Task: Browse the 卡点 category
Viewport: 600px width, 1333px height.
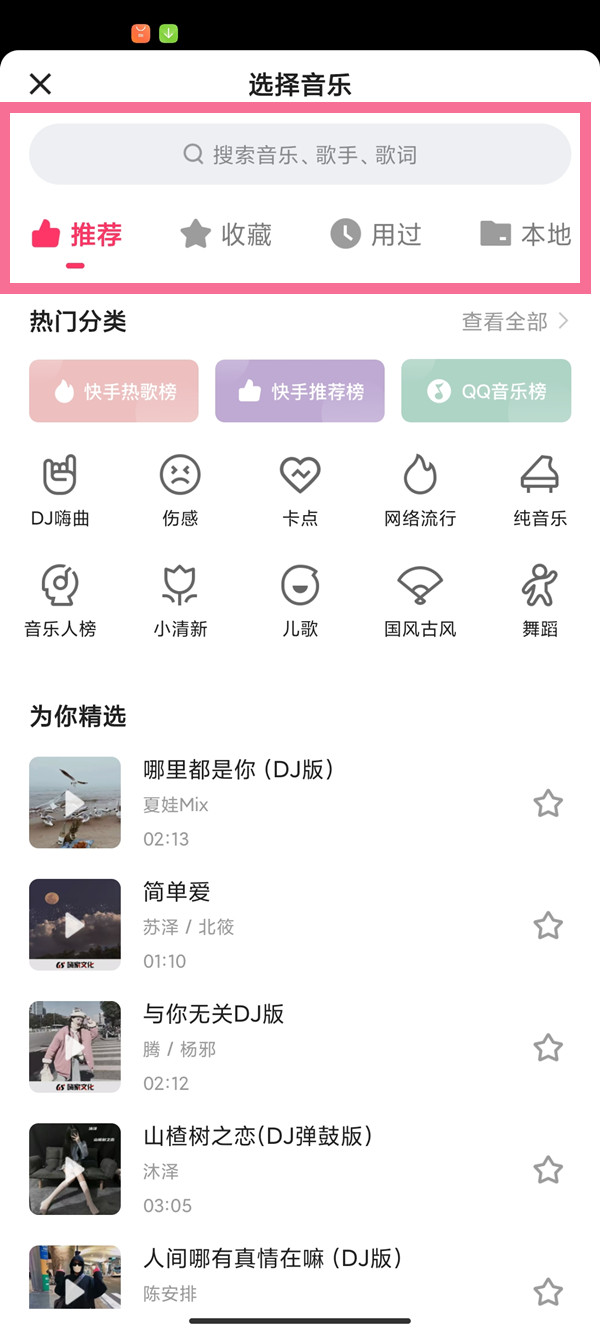Action: point(300,490)
